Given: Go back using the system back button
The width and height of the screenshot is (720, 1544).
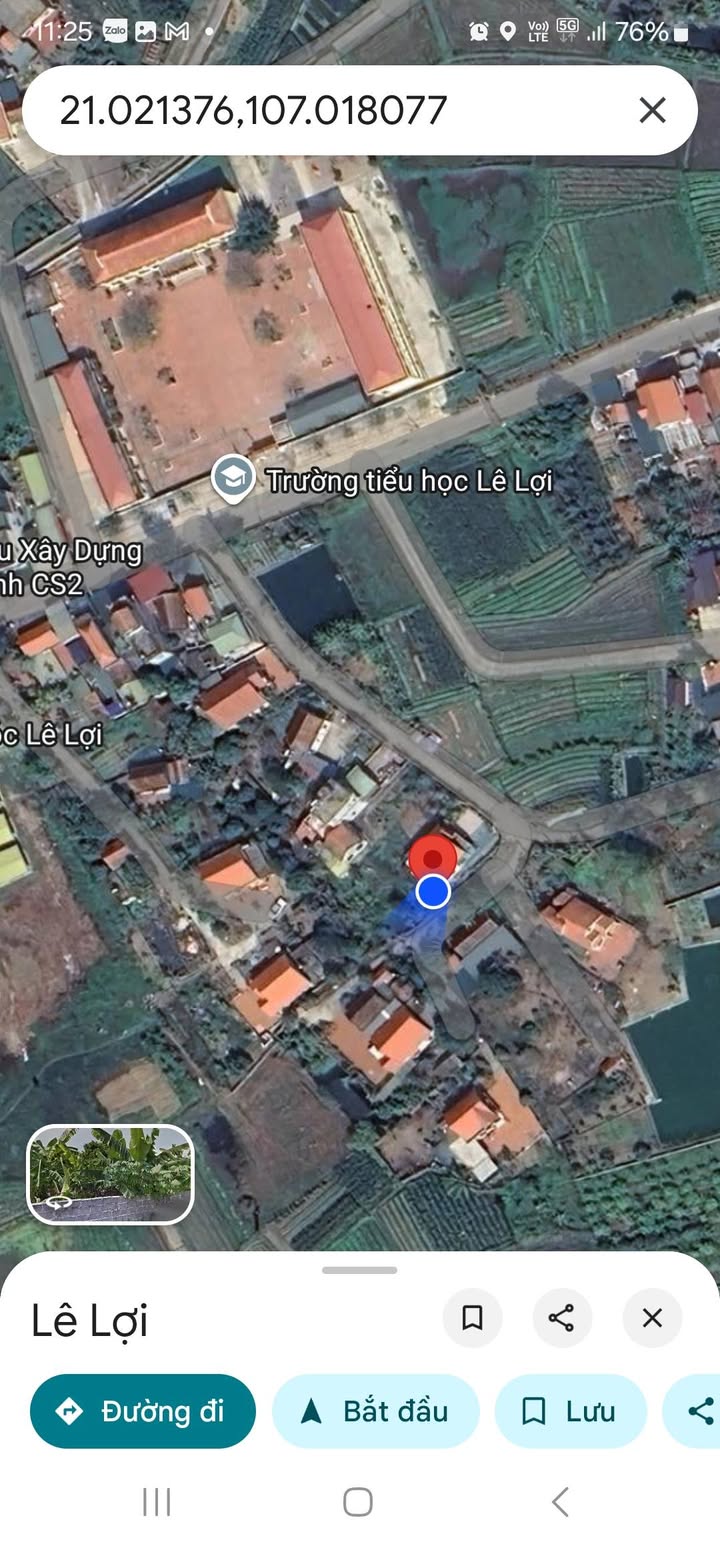Looking at the screenshot, I should click(561, 1501).
